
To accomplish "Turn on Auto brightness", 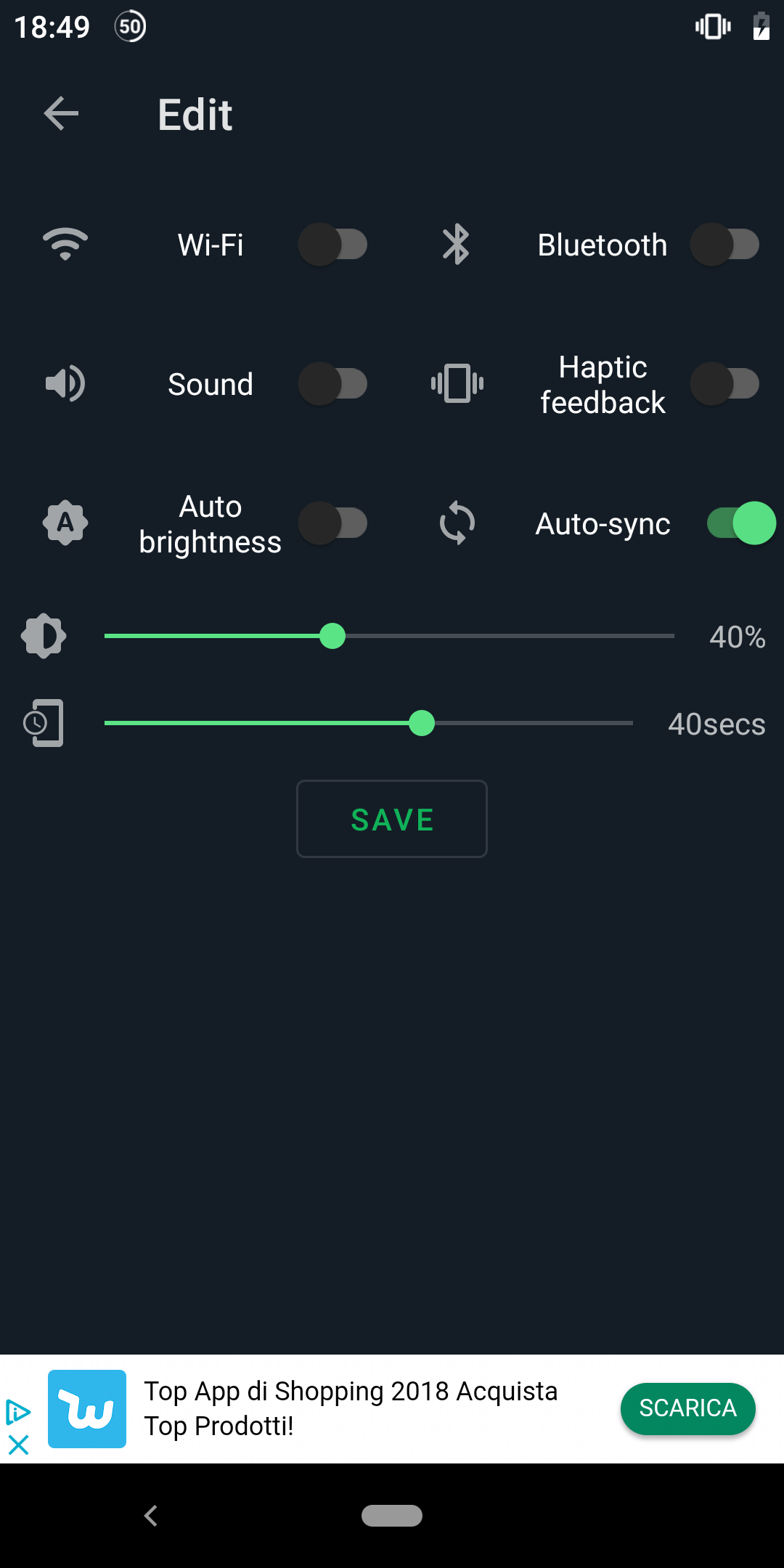I will pos(333,523).
